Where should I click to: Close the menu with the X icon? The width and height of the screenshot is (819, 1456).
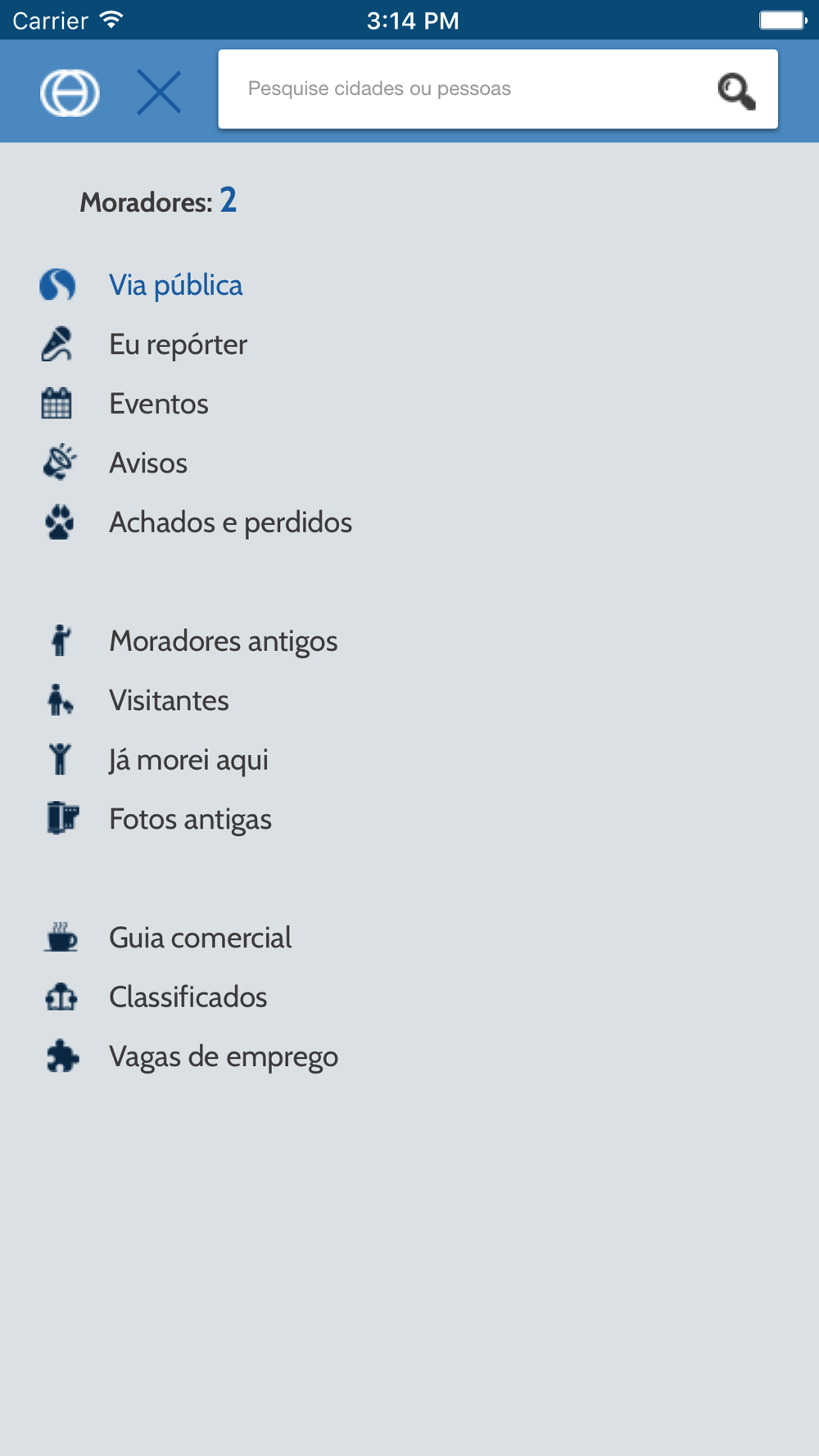(x=159, y=92)
